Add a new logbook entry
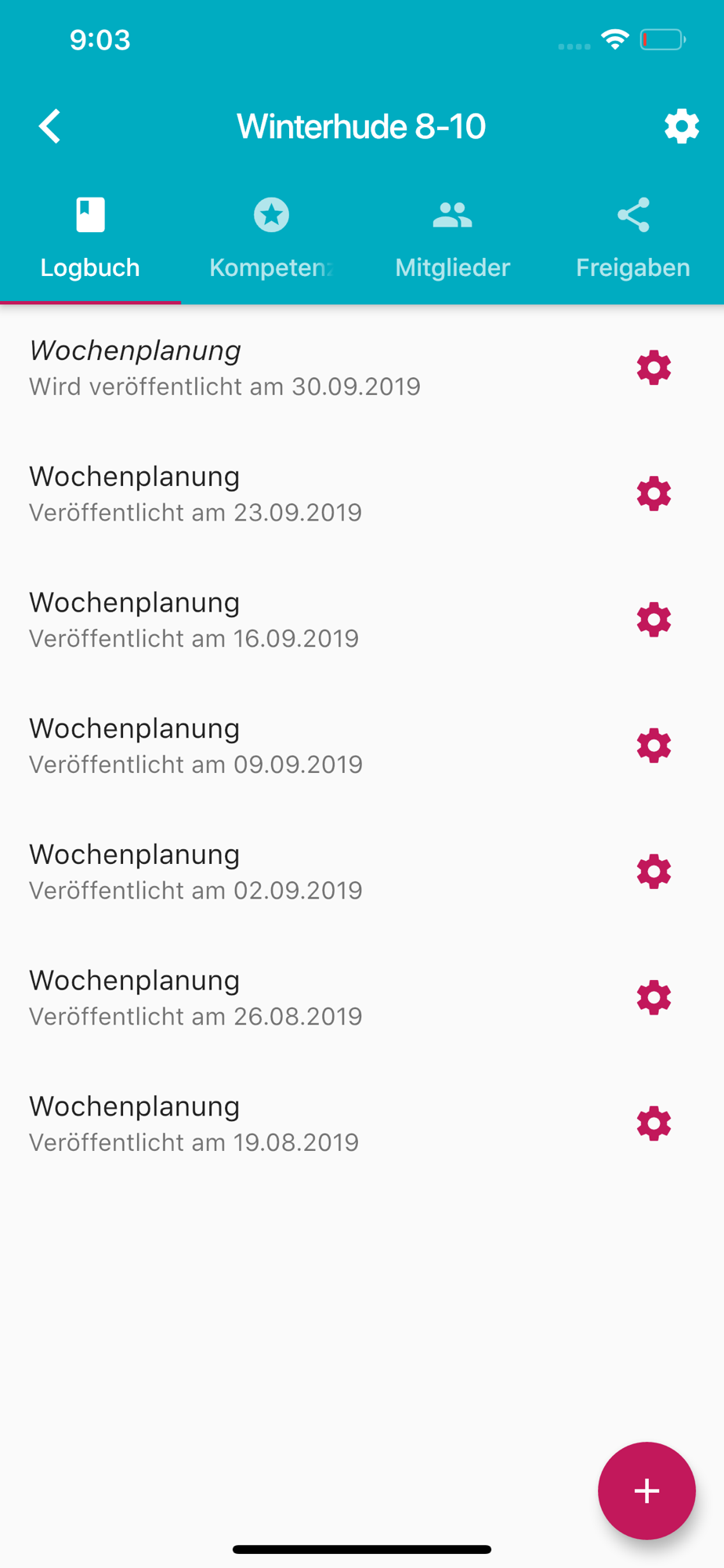The width and height of the screenshot is (724, 1568). point(646,1490)
